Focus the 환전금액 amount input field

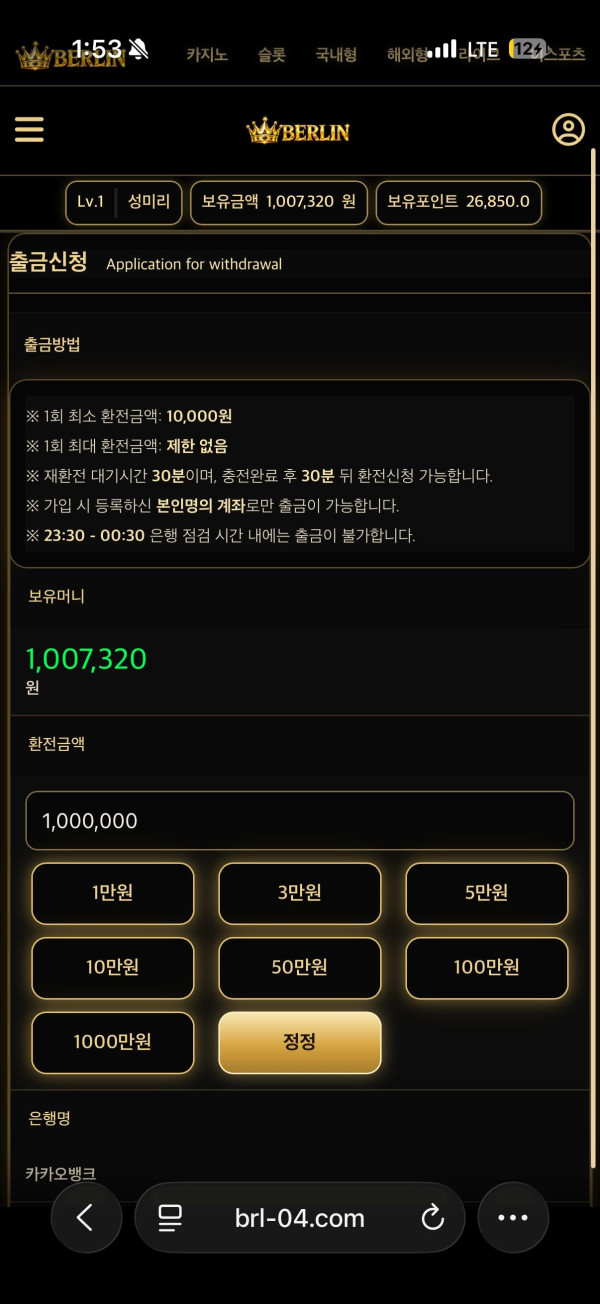(x=300, y=821)
